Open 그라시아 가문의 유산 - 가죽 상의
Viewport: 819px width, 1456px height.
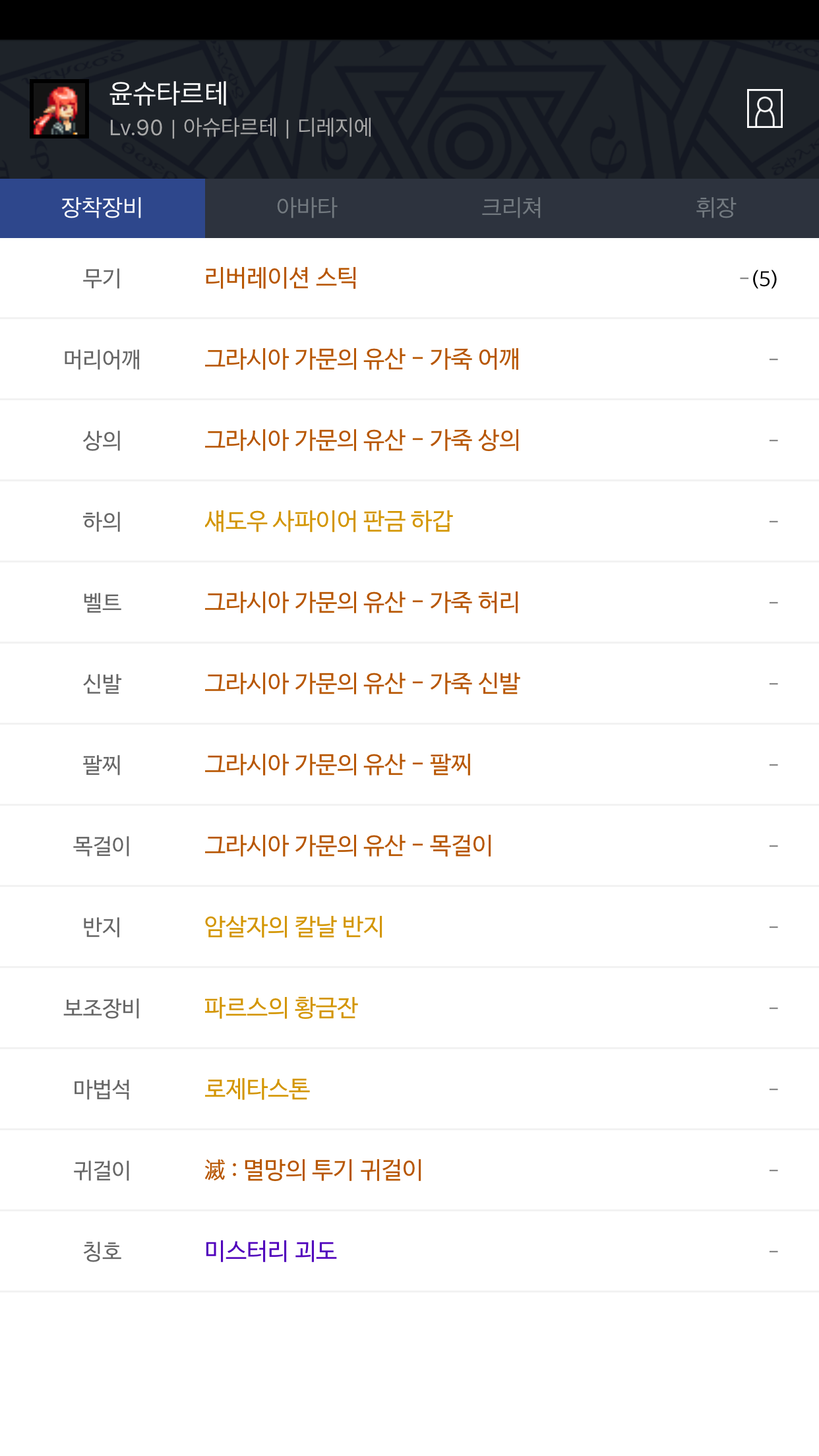[x=362, y=440]
